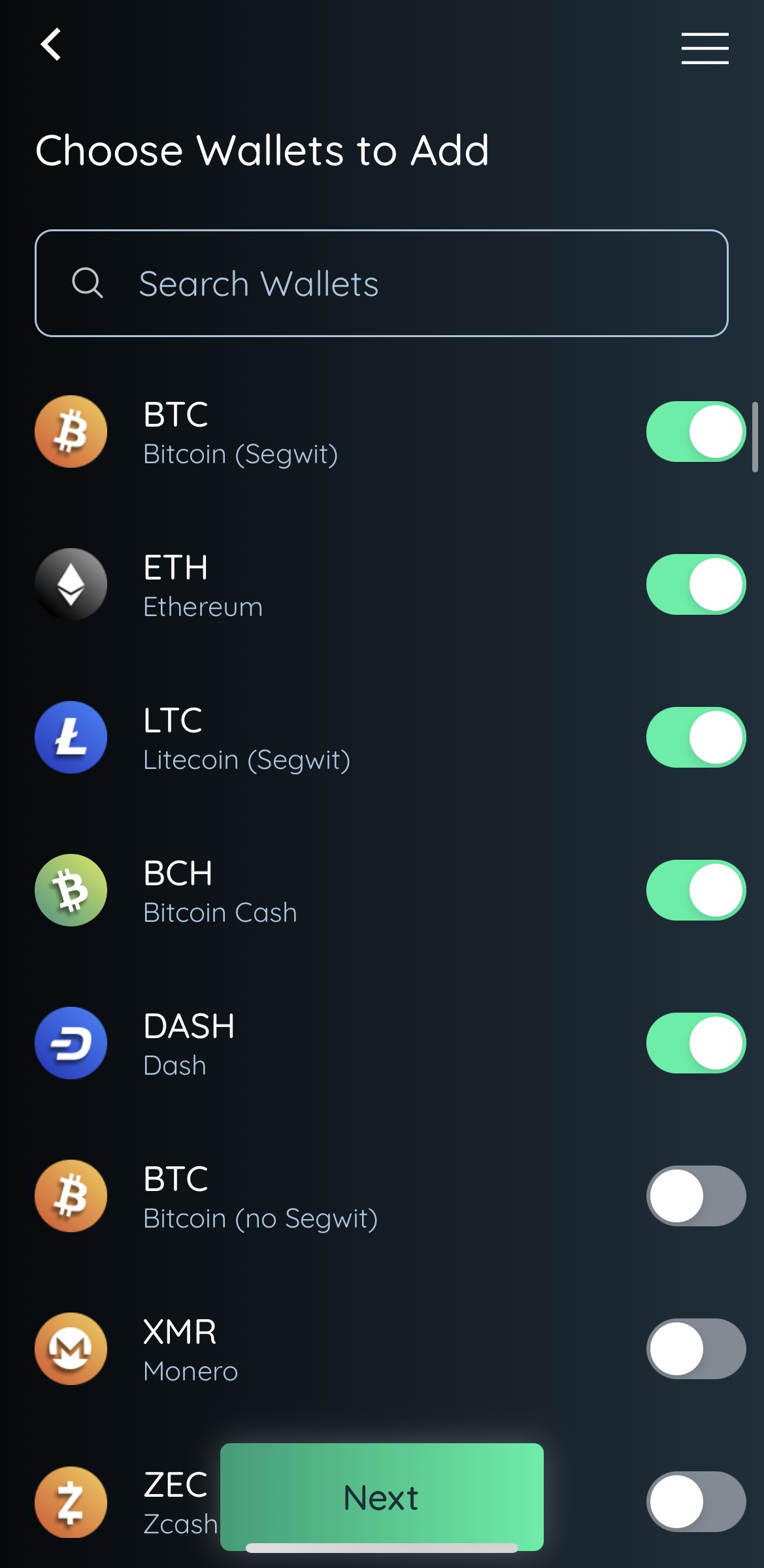Image resolution: width=764 pixels, height=1568 pixels.
Task: Toggle off Litecoin (Segwit) wallet
Action: coord(695,738)
